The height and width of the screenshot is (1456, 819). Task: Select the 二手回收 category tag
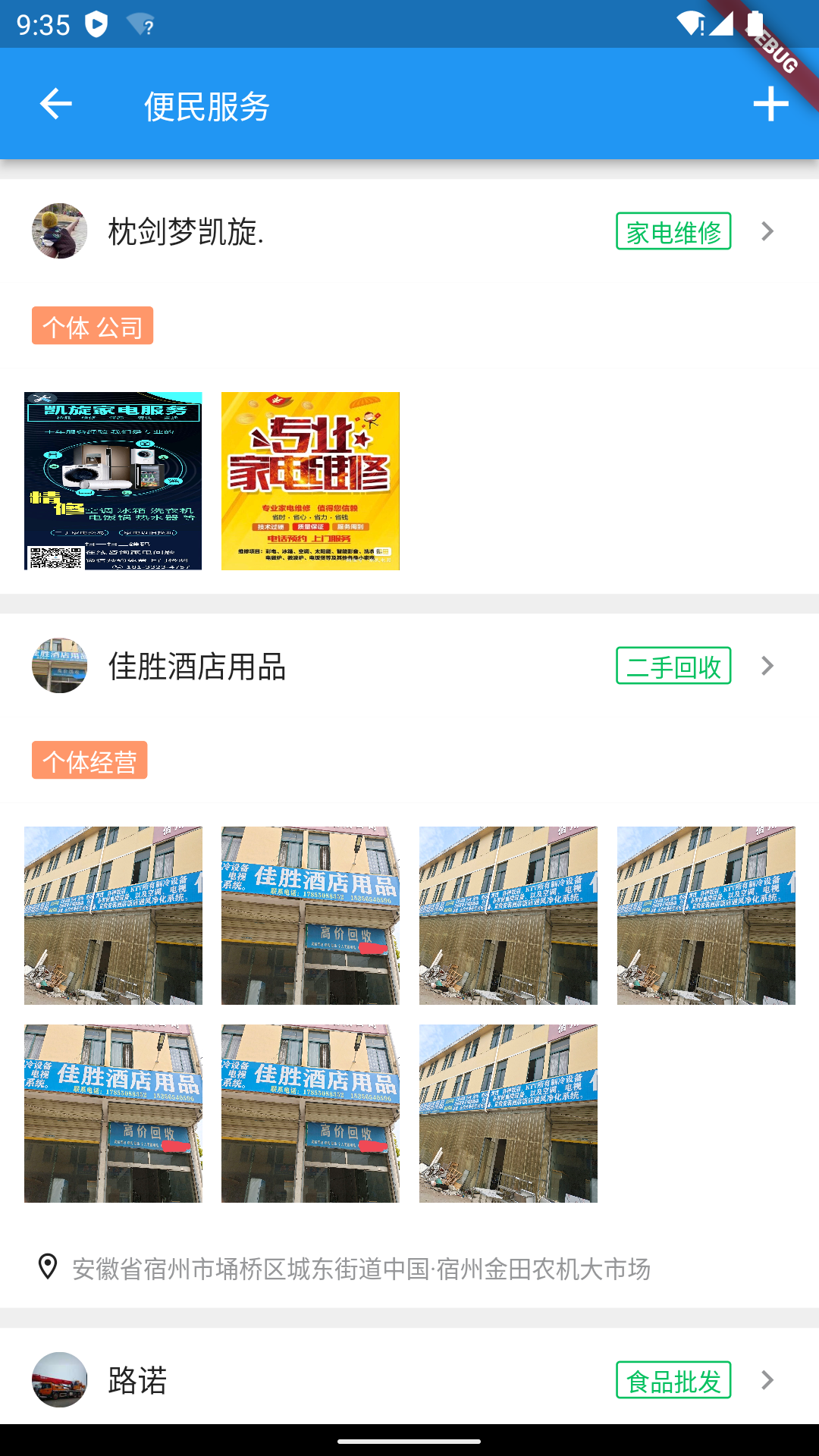[673, 666]
